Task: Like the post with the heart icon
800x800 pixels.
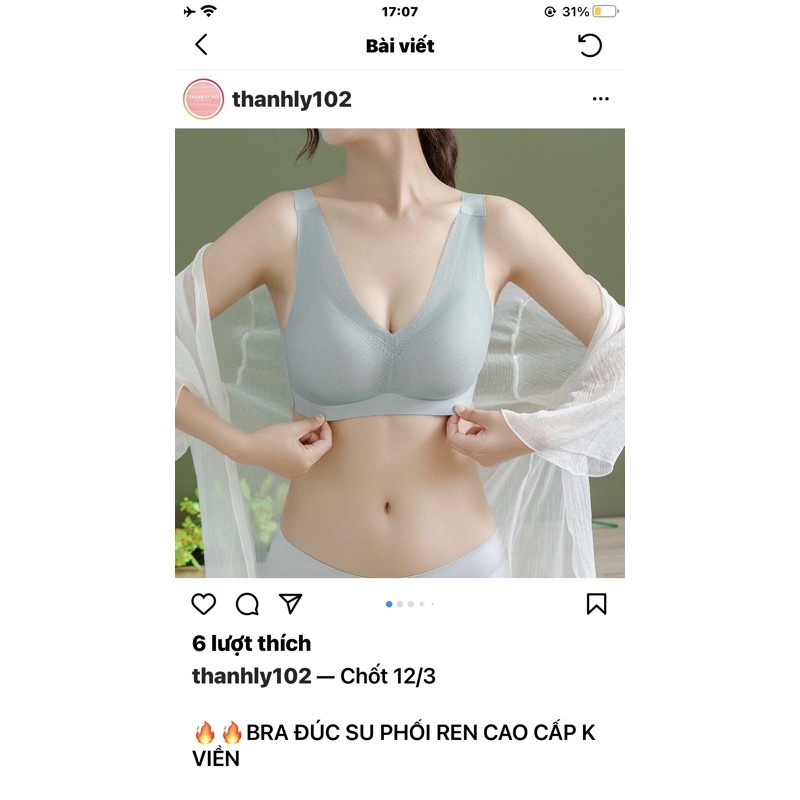Action: [203, 604]
